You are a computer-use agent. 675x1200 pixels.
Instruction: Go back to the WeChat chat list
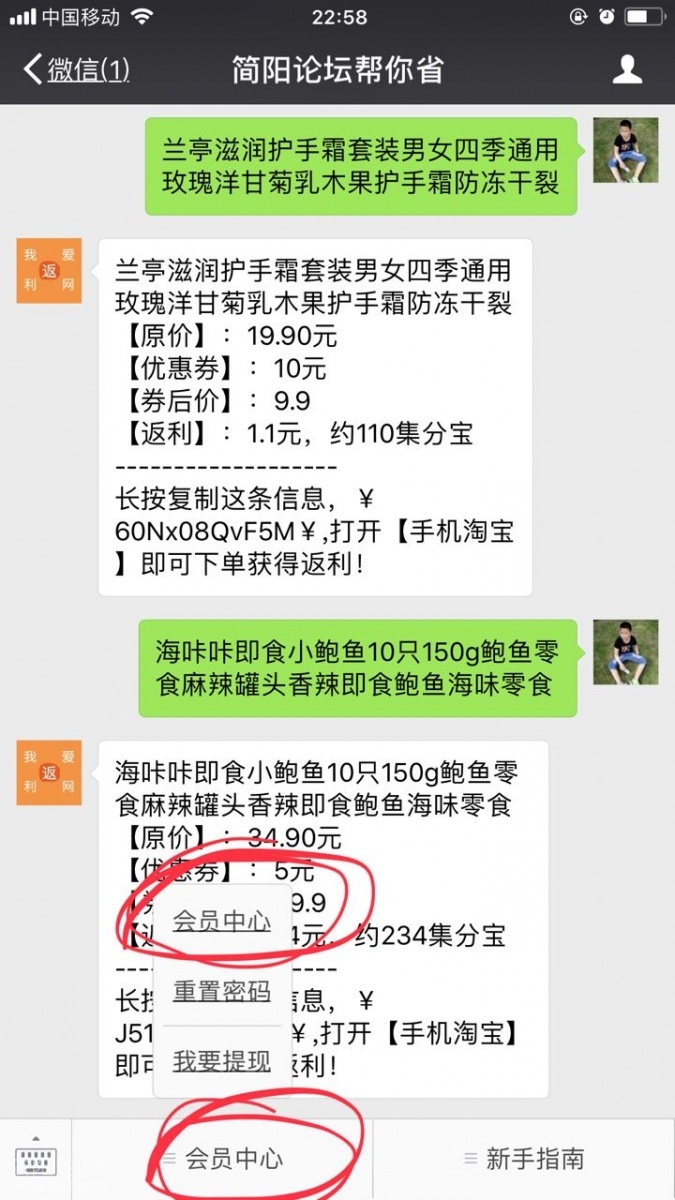pyautogui.click(x=75, y=70)
